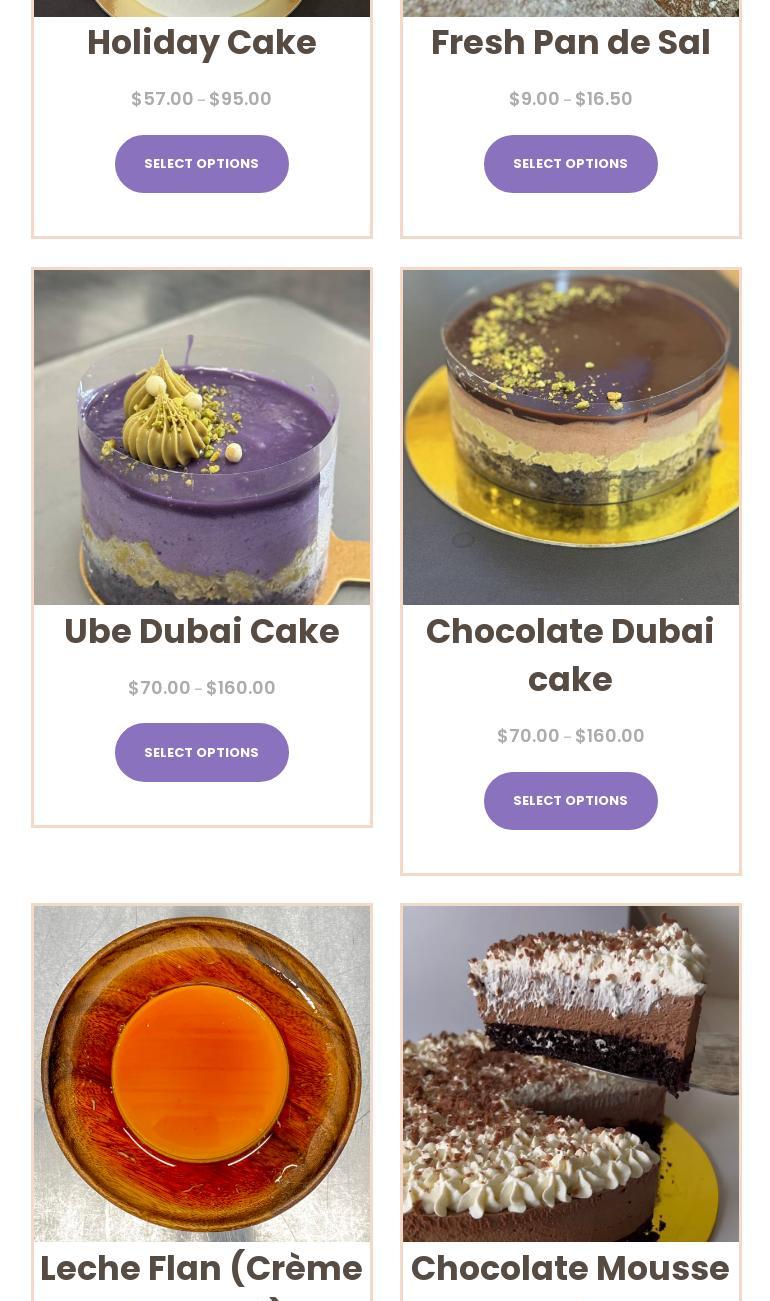770x1301 pixels.
Task: Open the Holiday Cake title link
Action: 202,43
